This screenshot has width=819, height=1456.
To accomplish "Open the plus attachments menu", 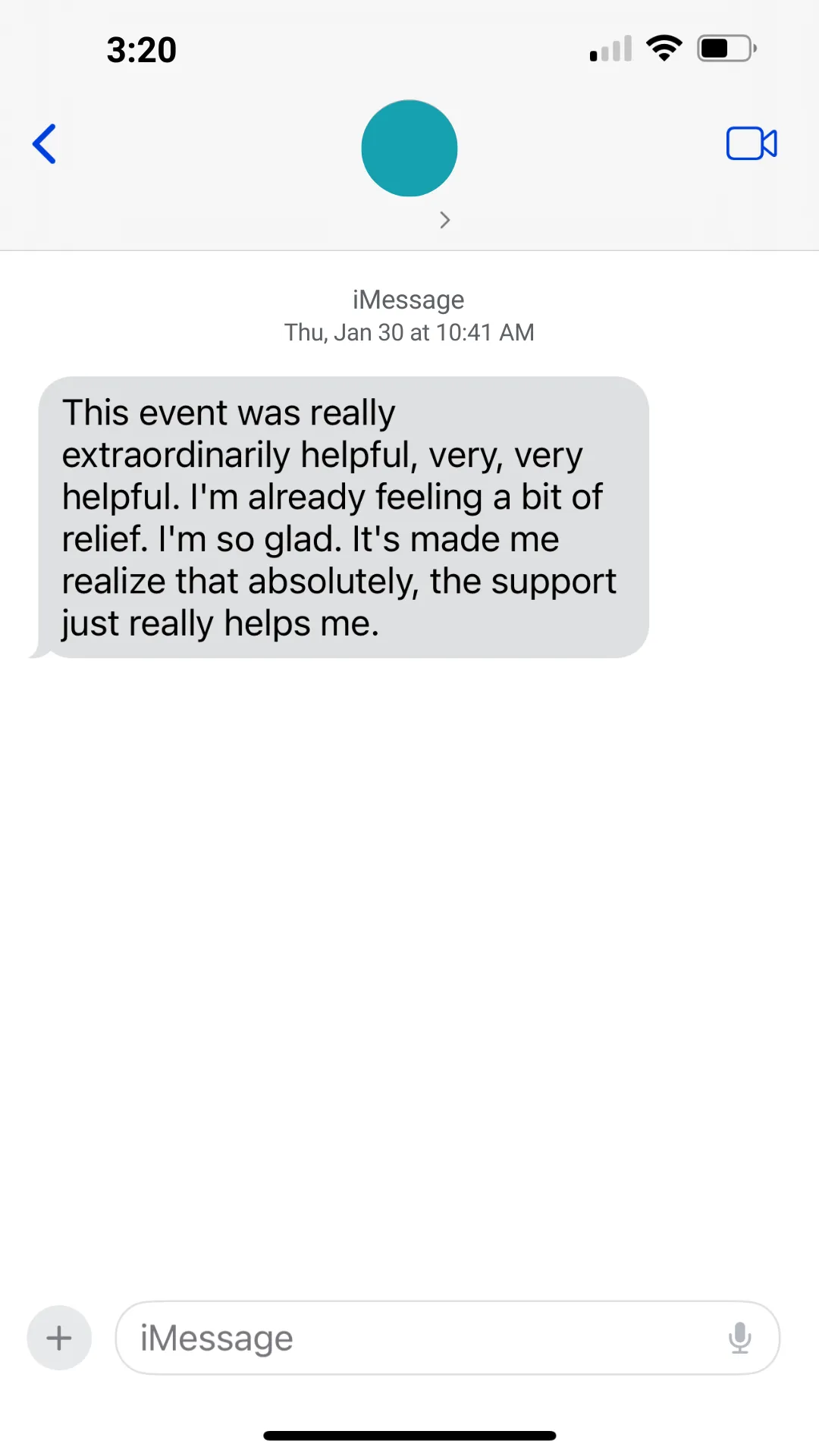I will (x=59, y=1338).
